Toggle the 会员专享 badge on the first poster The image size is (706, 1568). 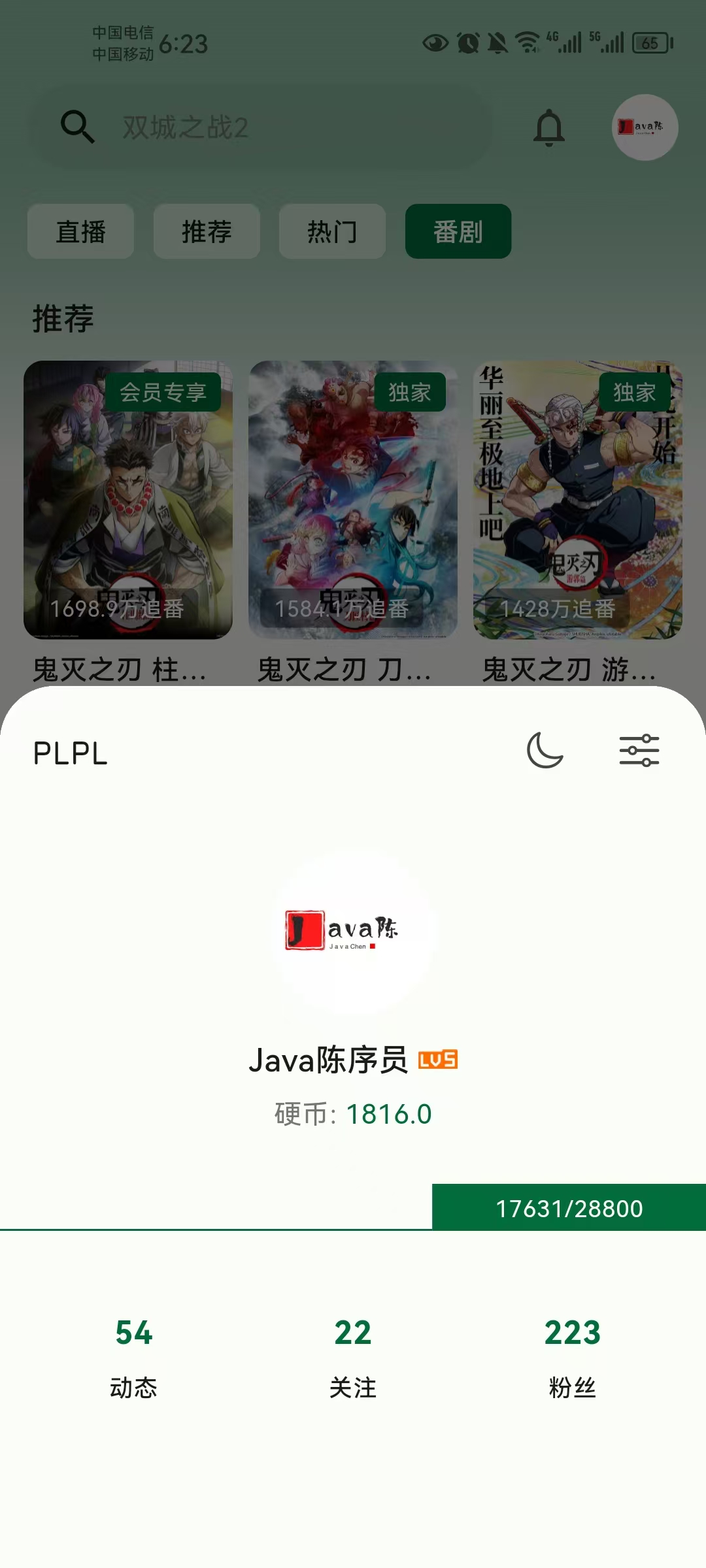point(163,393)
